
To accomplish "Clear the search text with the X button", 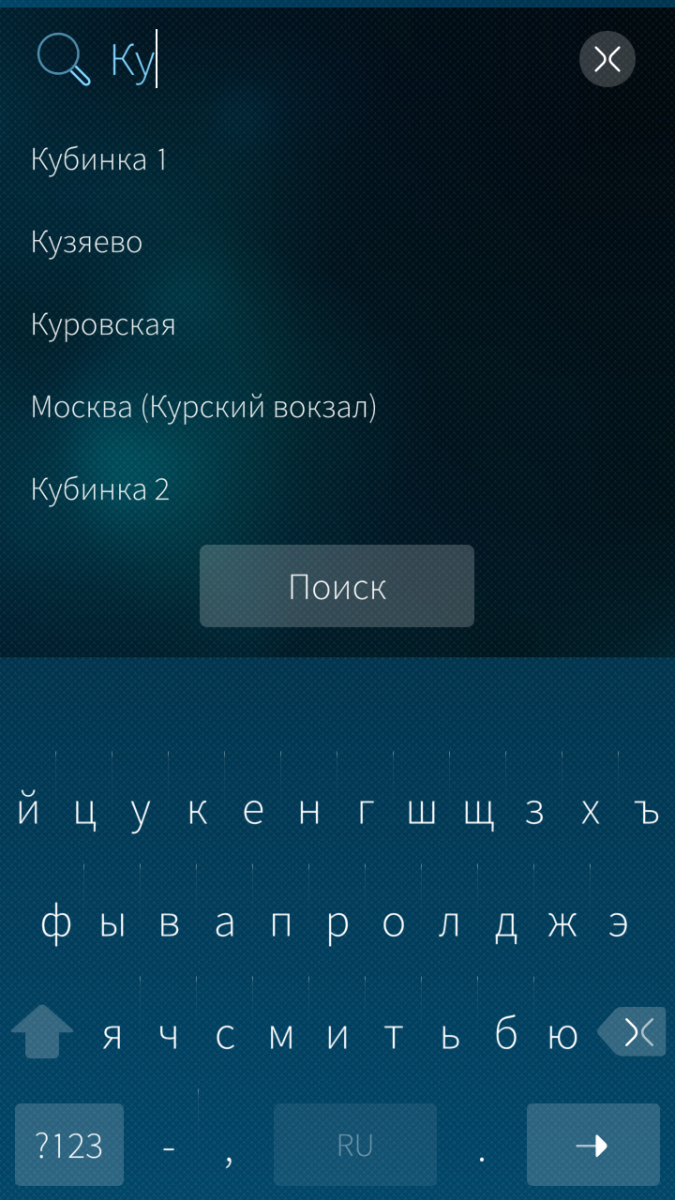I will pyautogui.click(x=607, y=60).
